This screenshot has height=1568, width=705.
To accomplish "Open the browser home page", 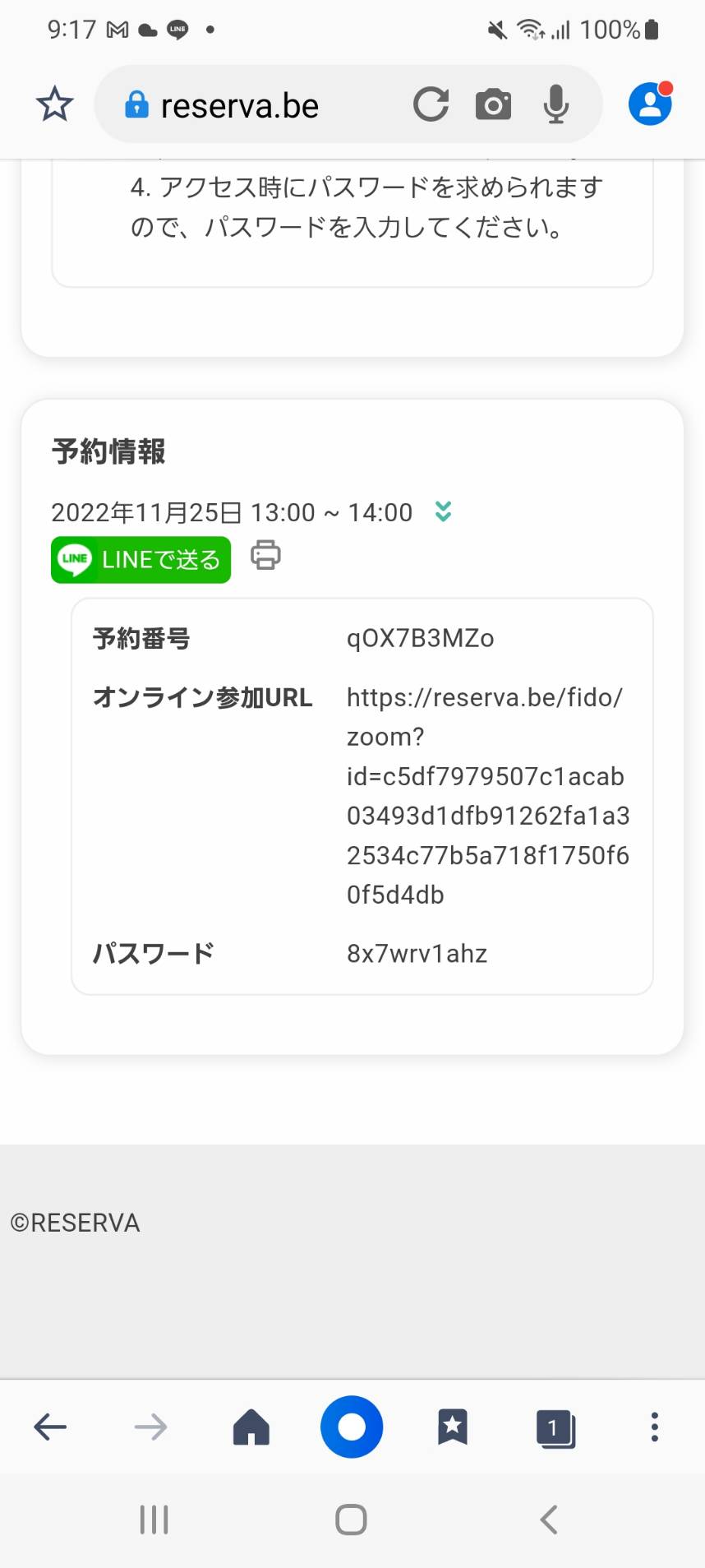I will tap(251, 1427).
